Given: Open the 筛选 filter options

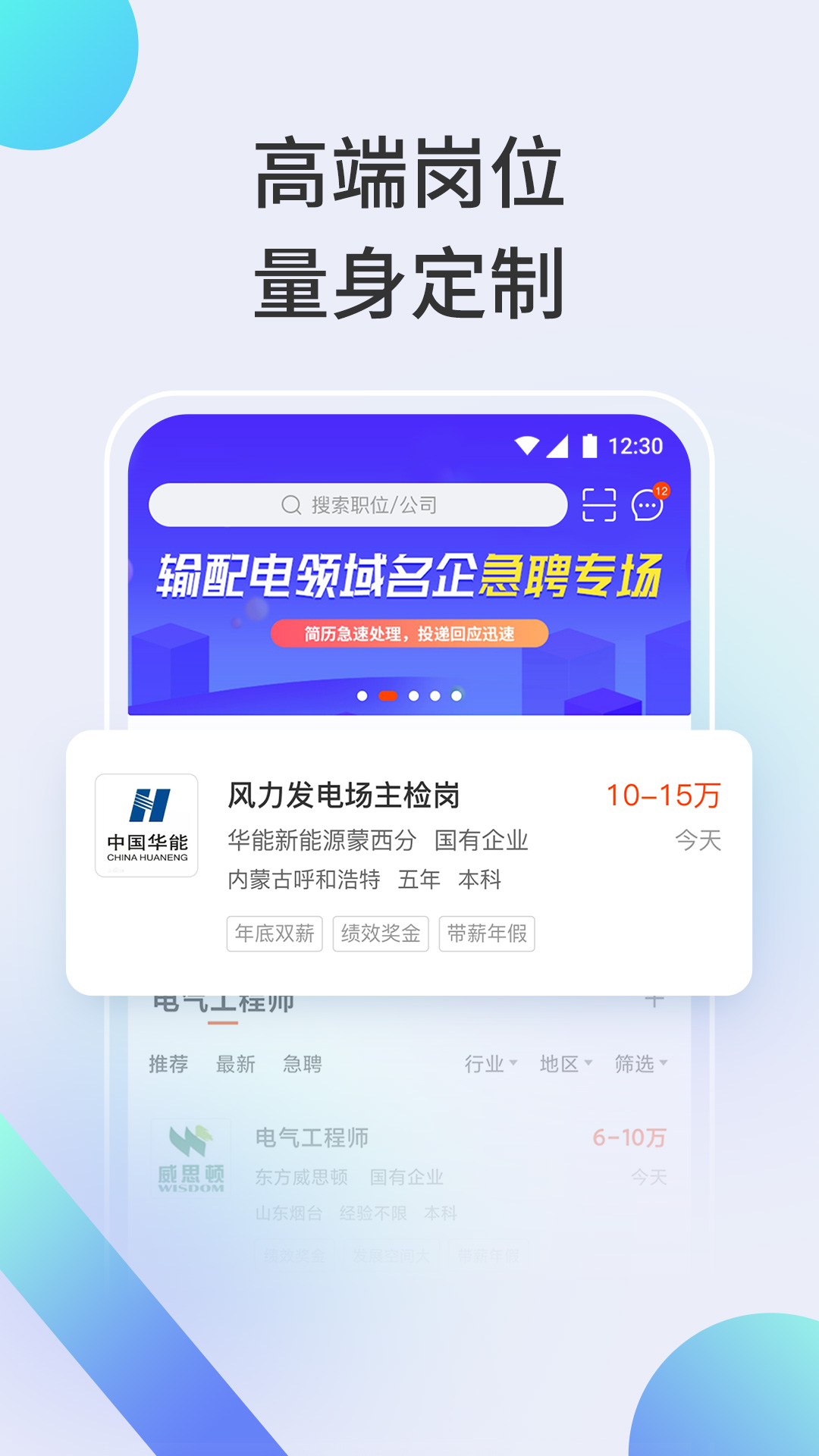Looking at the screenshot, I should coord(637,1065).
